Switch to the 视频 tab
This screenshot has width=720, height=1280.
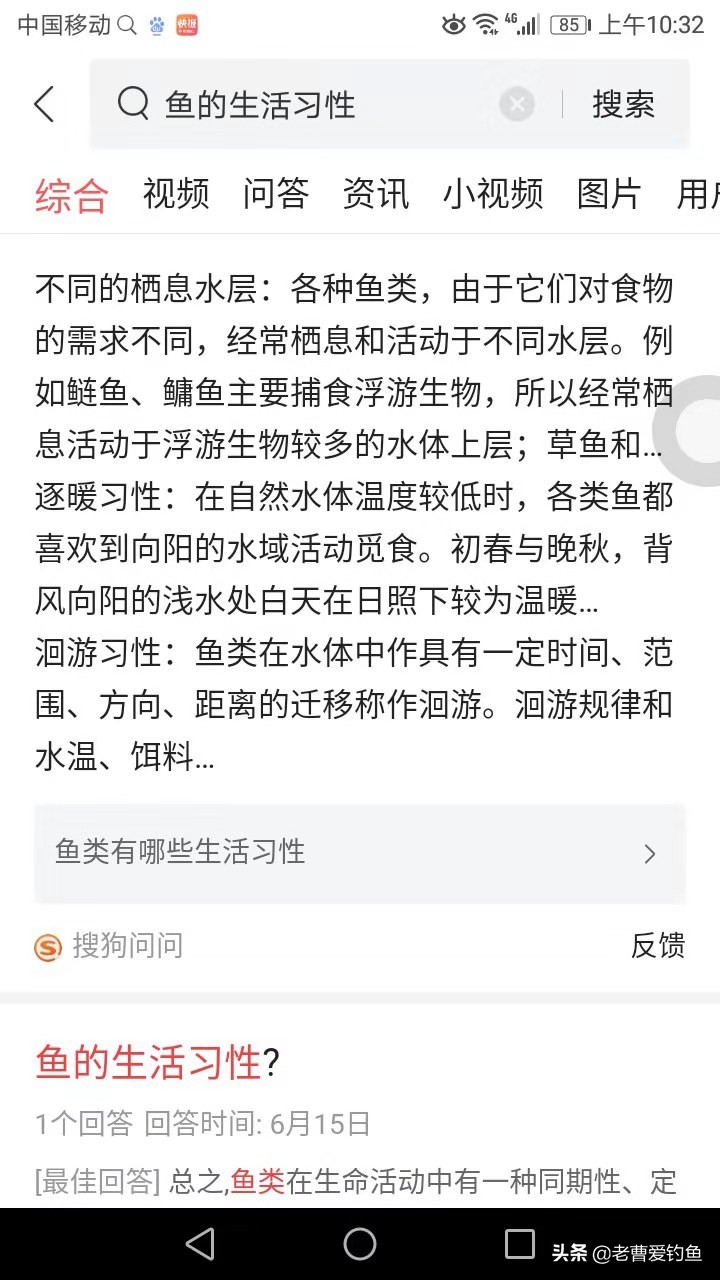pyautogui.click(x=176, y=196)
